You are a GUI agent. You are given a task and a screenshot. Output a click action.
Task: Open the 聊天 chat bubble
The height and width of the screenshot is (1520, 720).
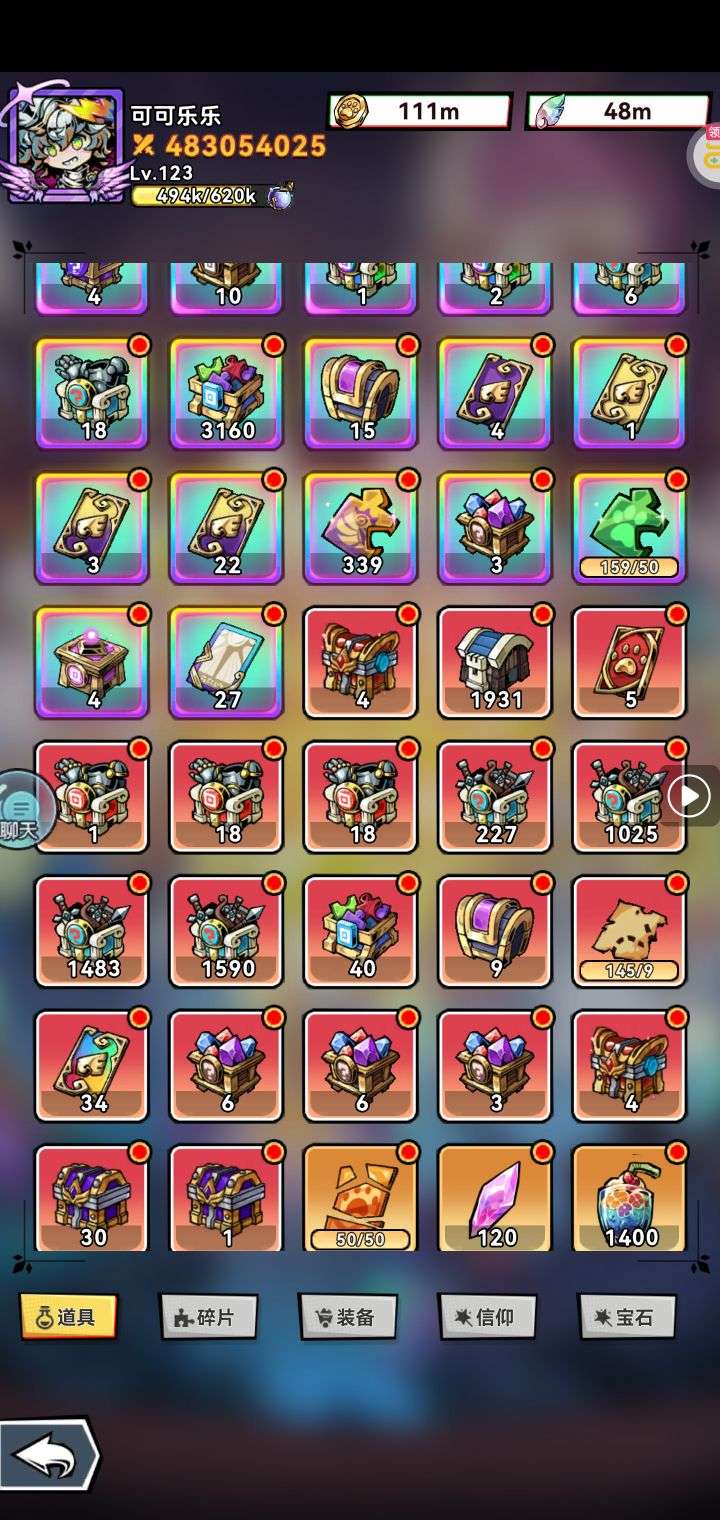point(20,810)
